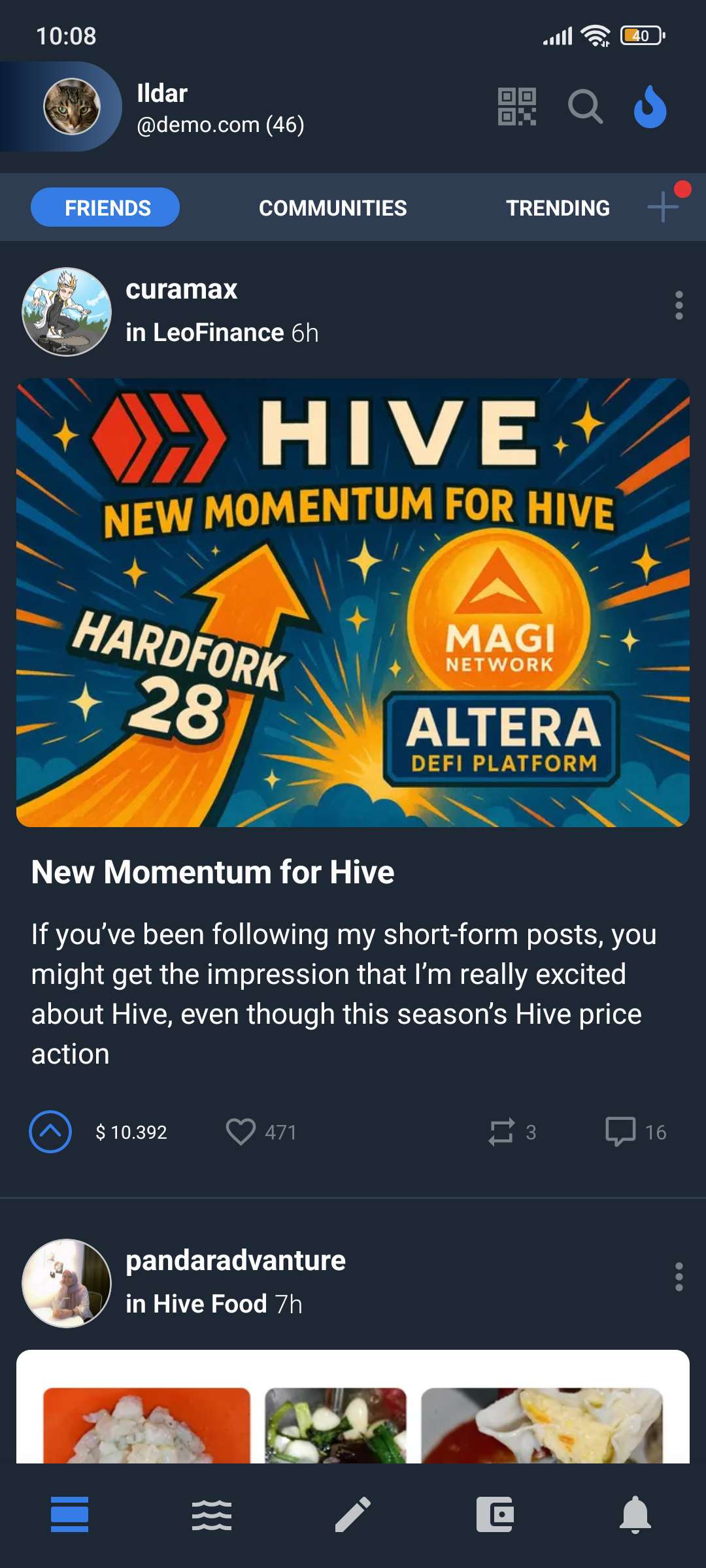This screenshot has width=706, height=1568.
Task: Tap the blue flame icon
Action: 650,106
